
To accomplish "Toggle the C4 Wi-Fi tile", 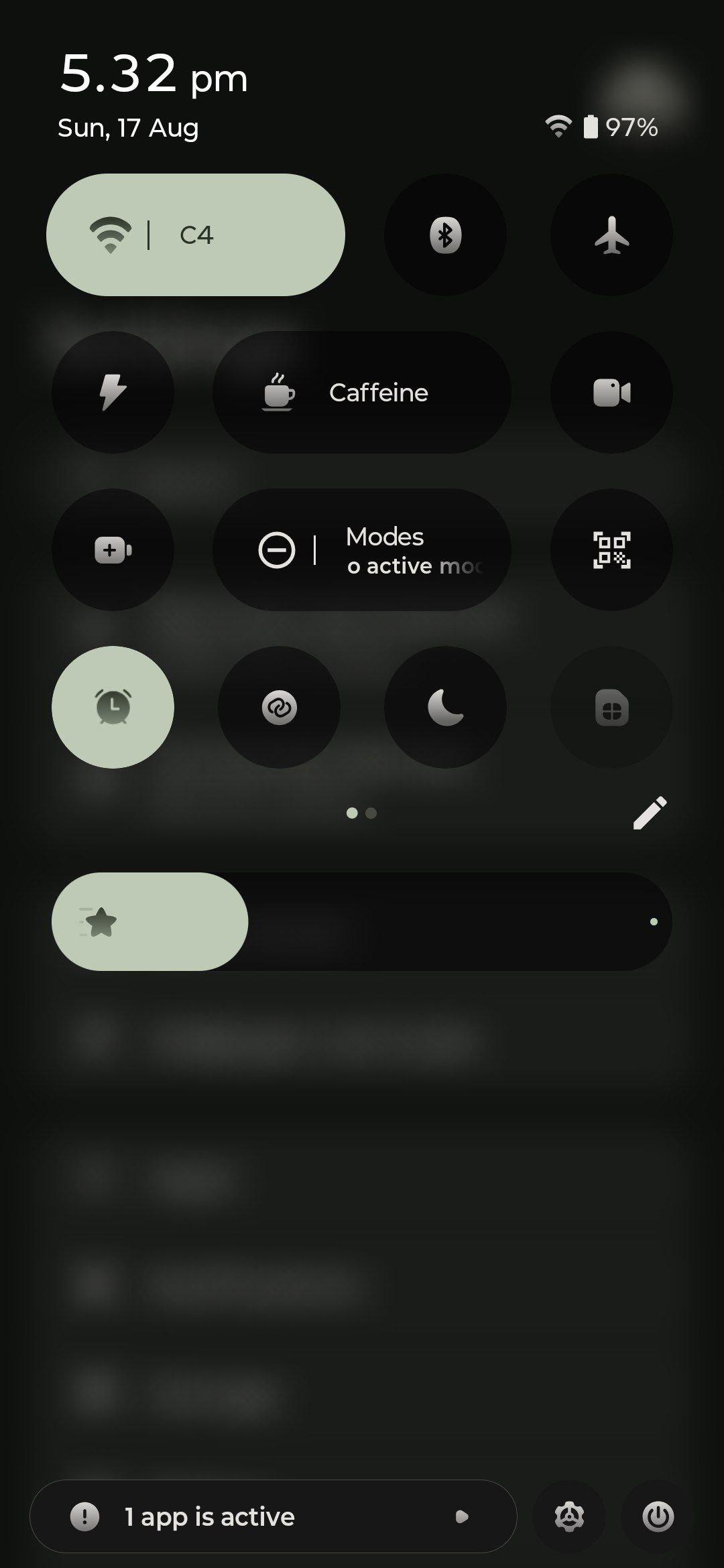I will click(195, 235).
